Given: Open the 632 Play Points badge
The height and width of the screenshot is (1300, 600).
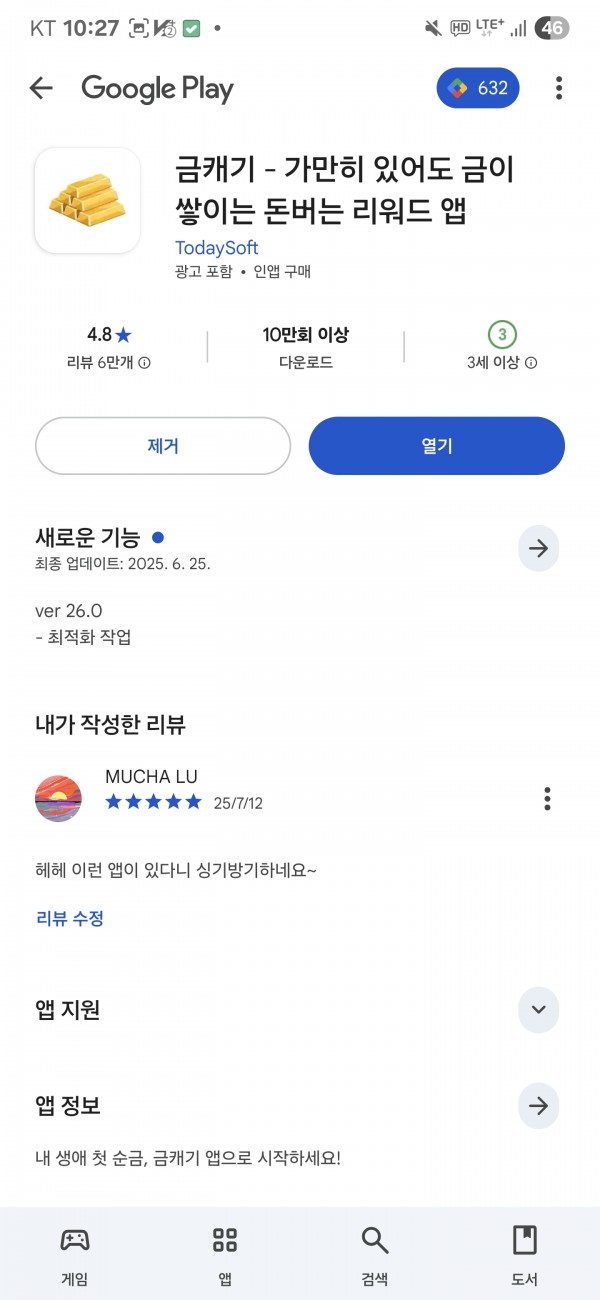Looking at the screenshot, I should pos(478,88).
